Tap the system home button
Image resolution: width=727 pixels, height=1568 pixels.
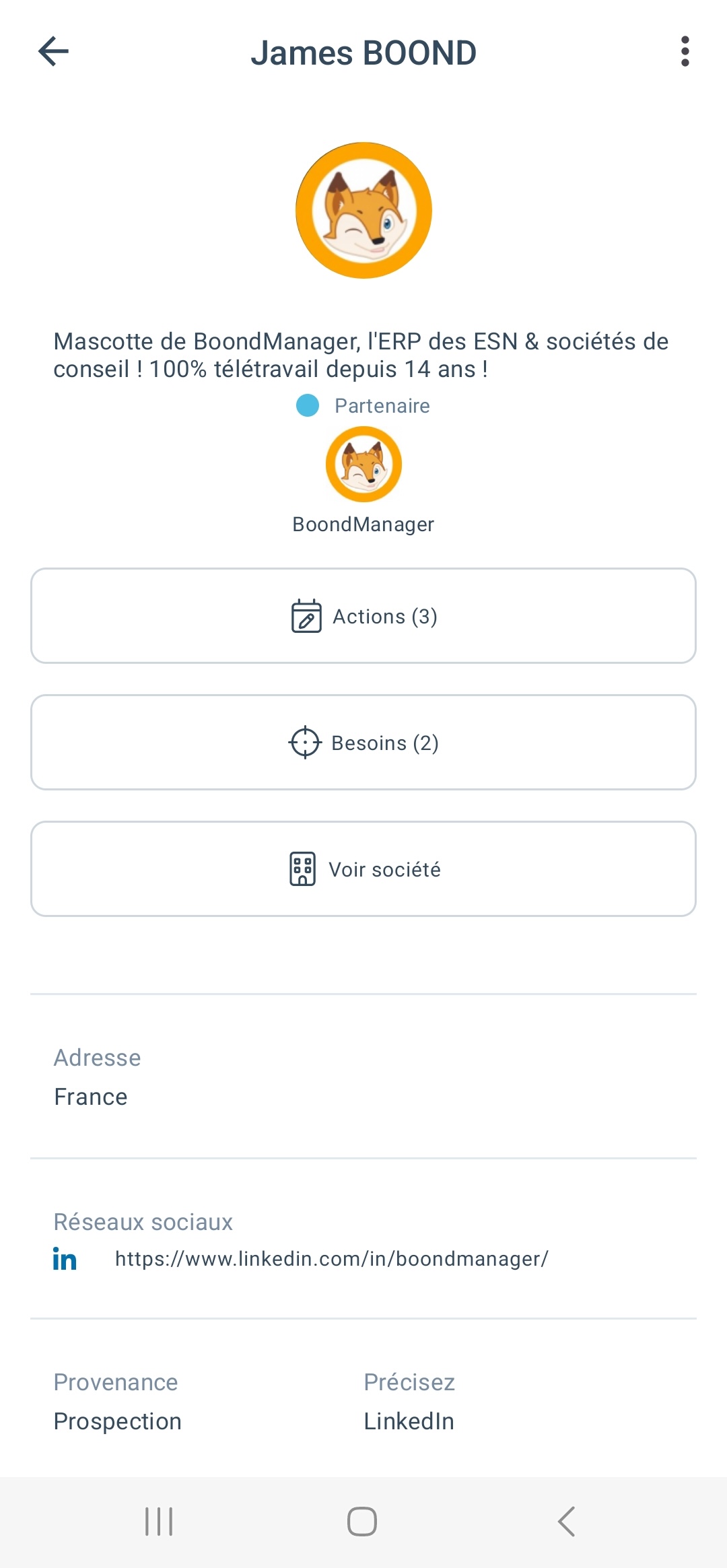pos(362,1522)
